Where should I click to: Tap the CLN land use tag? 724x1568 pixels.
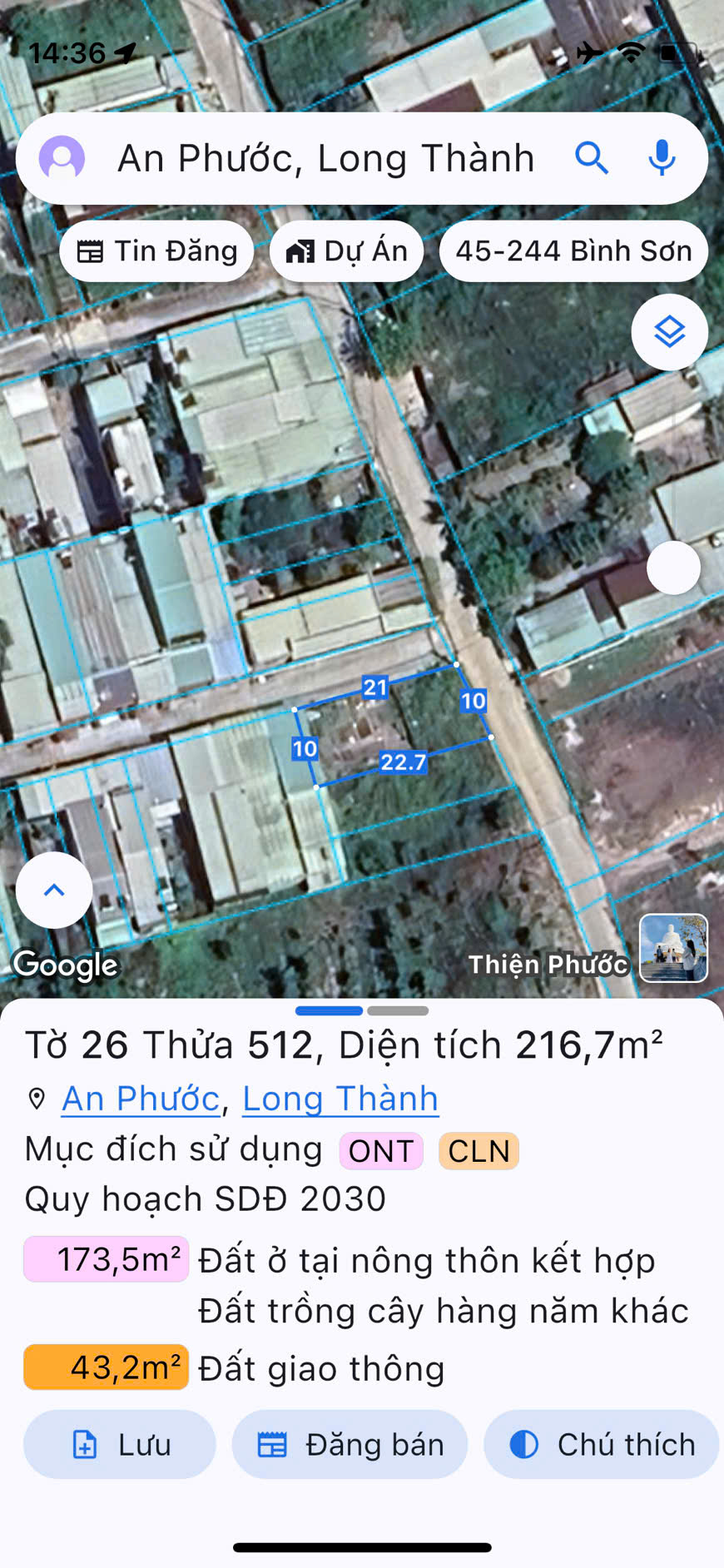click(479, 1151)
